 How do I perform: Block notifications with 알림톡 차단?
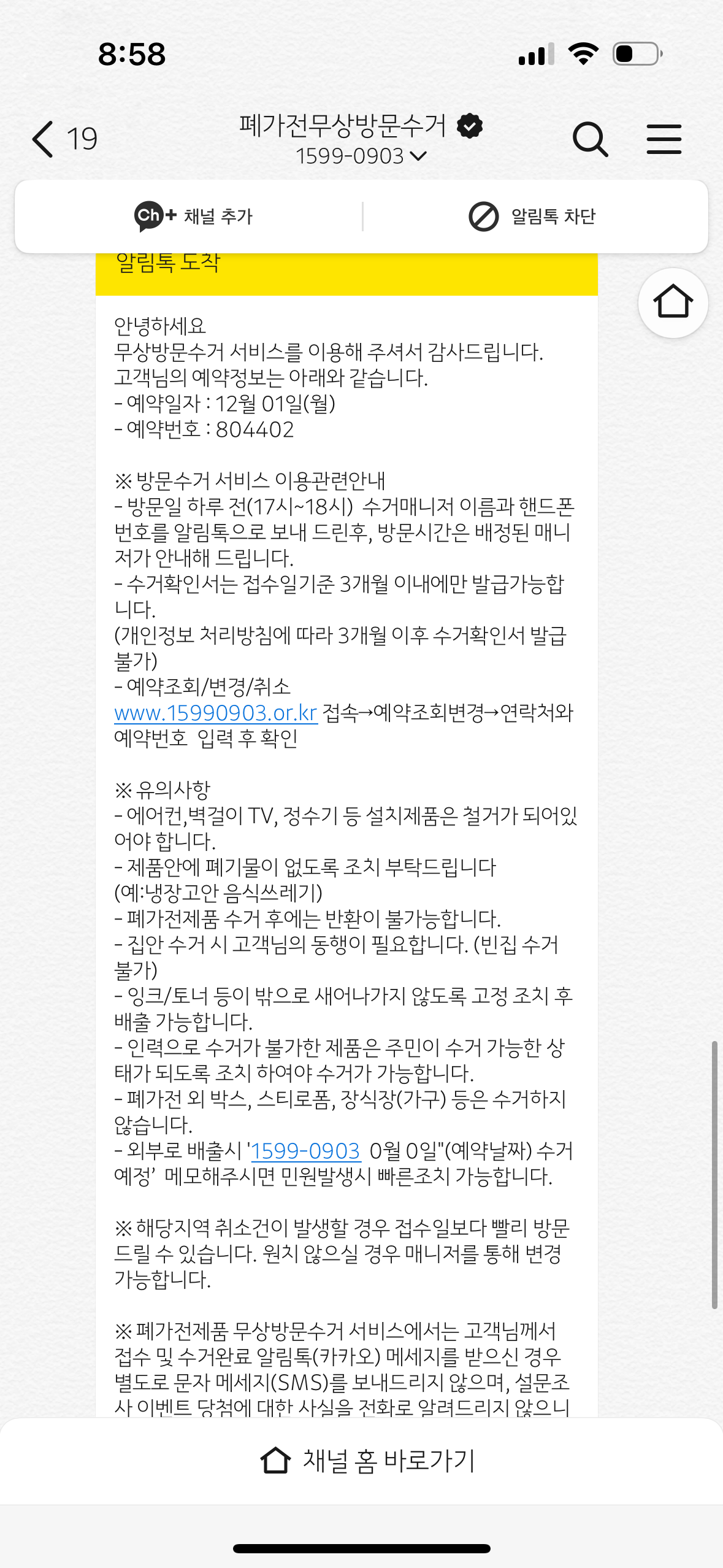click(532, 216)
